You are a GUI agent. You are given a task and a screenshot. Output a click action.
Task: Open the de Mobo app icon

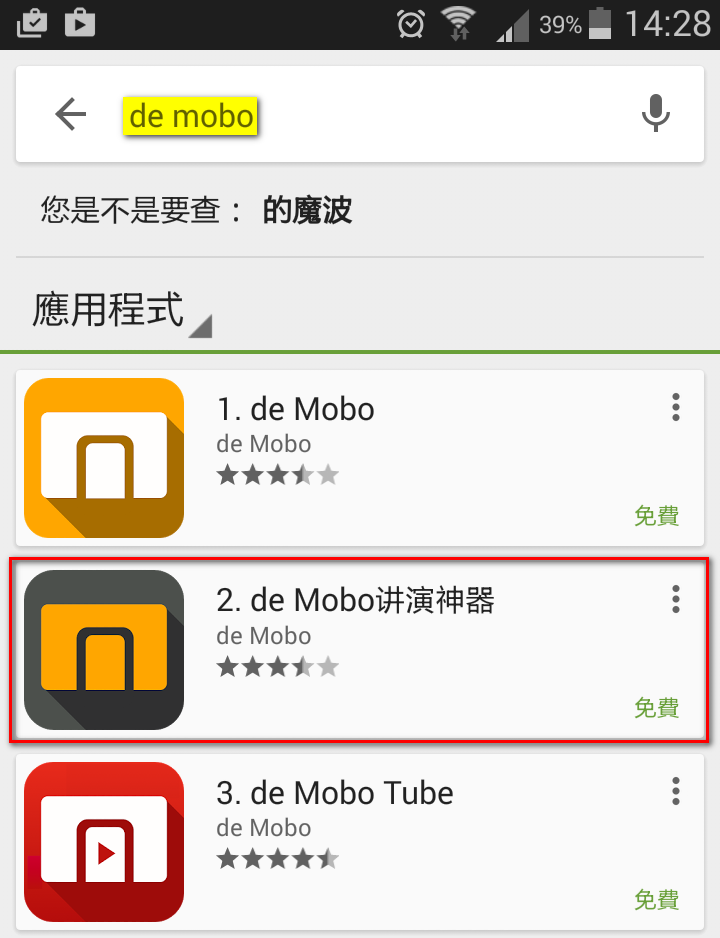click(x=103, y=457)
